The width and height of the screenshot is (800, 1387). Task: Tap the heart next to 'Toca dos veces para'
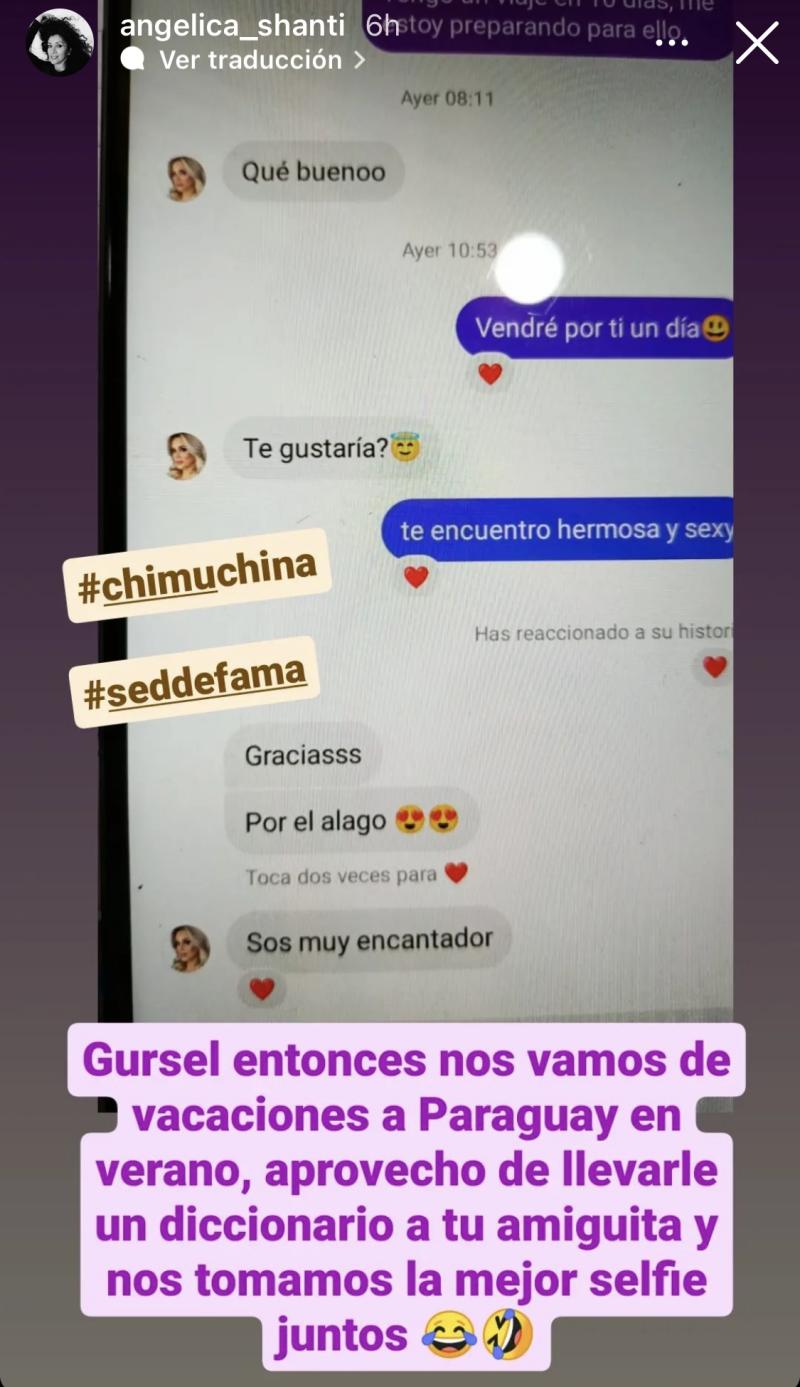click(x=456, y=873)
